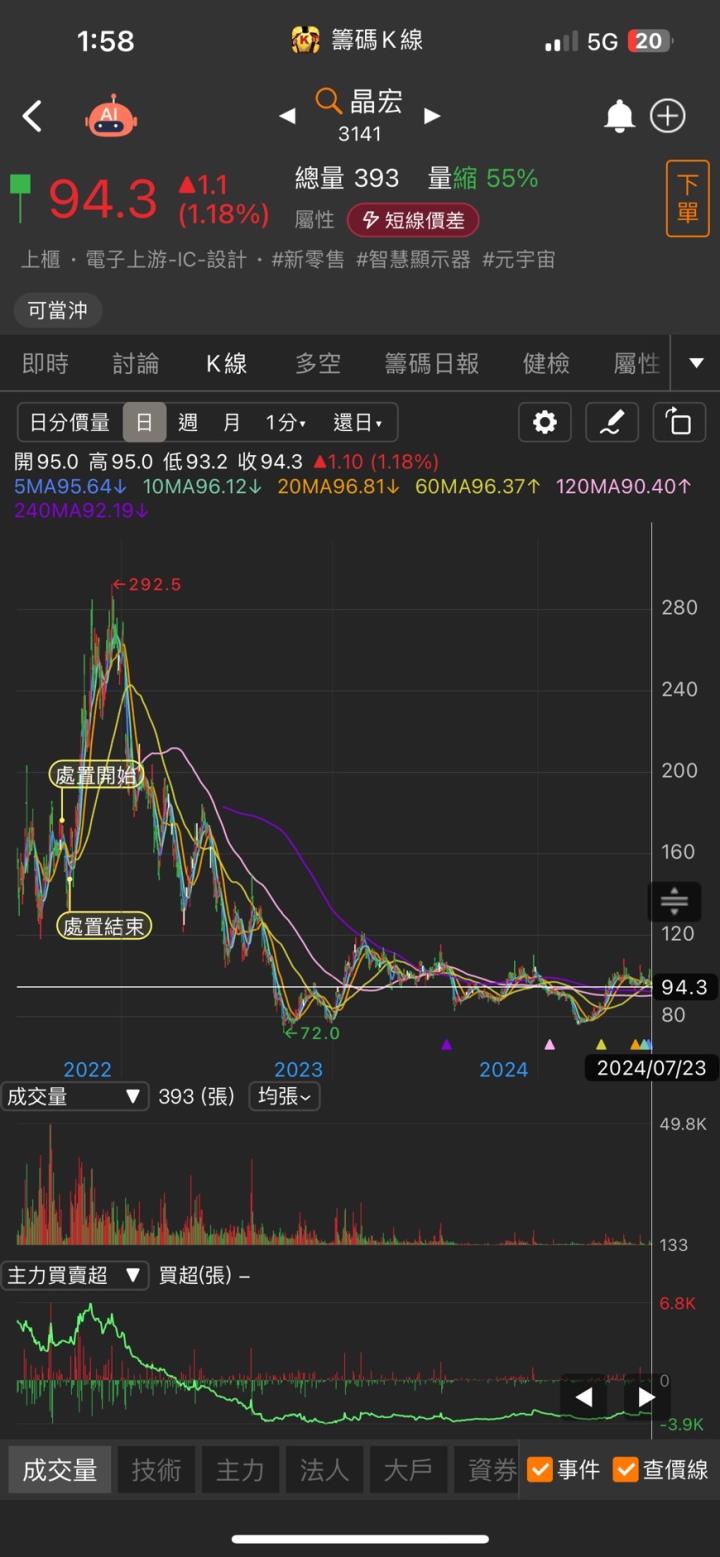
Task: Open the chart drawing tool
Action: (611, 423)
